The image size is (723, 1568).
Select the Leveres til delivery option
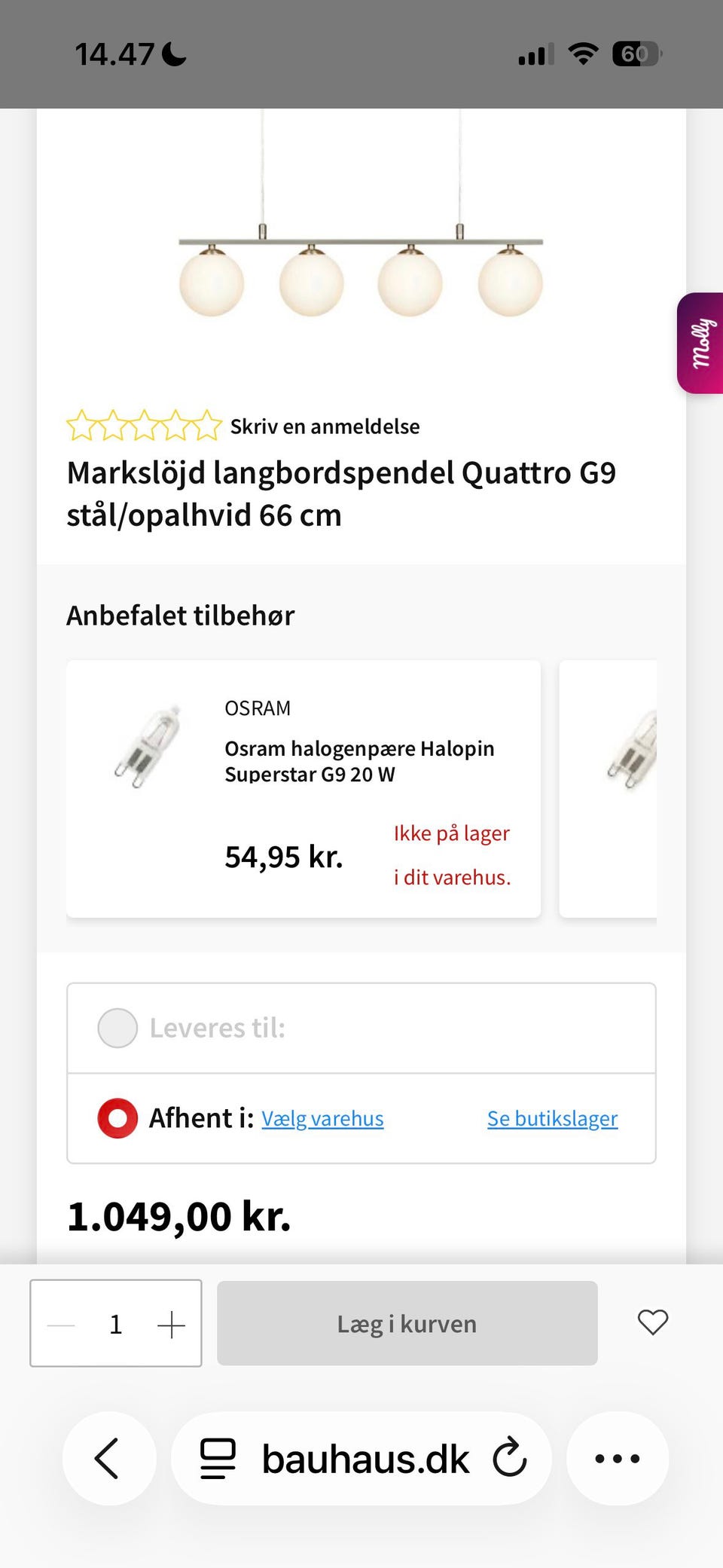pyautogui.click(x=117, y=1028)
